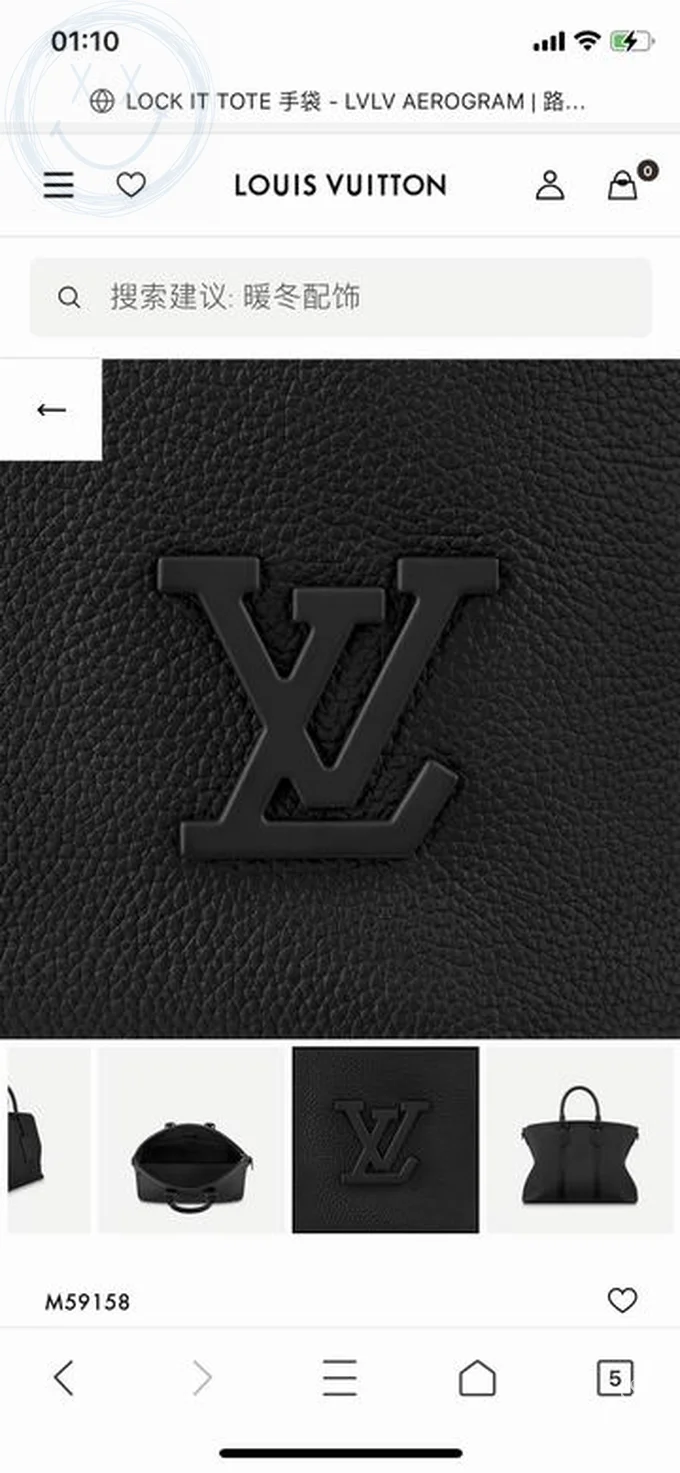This screenshot has width=680, height=1473.
Task: View the front tote thumbnail
Action: click(580, 1140)
